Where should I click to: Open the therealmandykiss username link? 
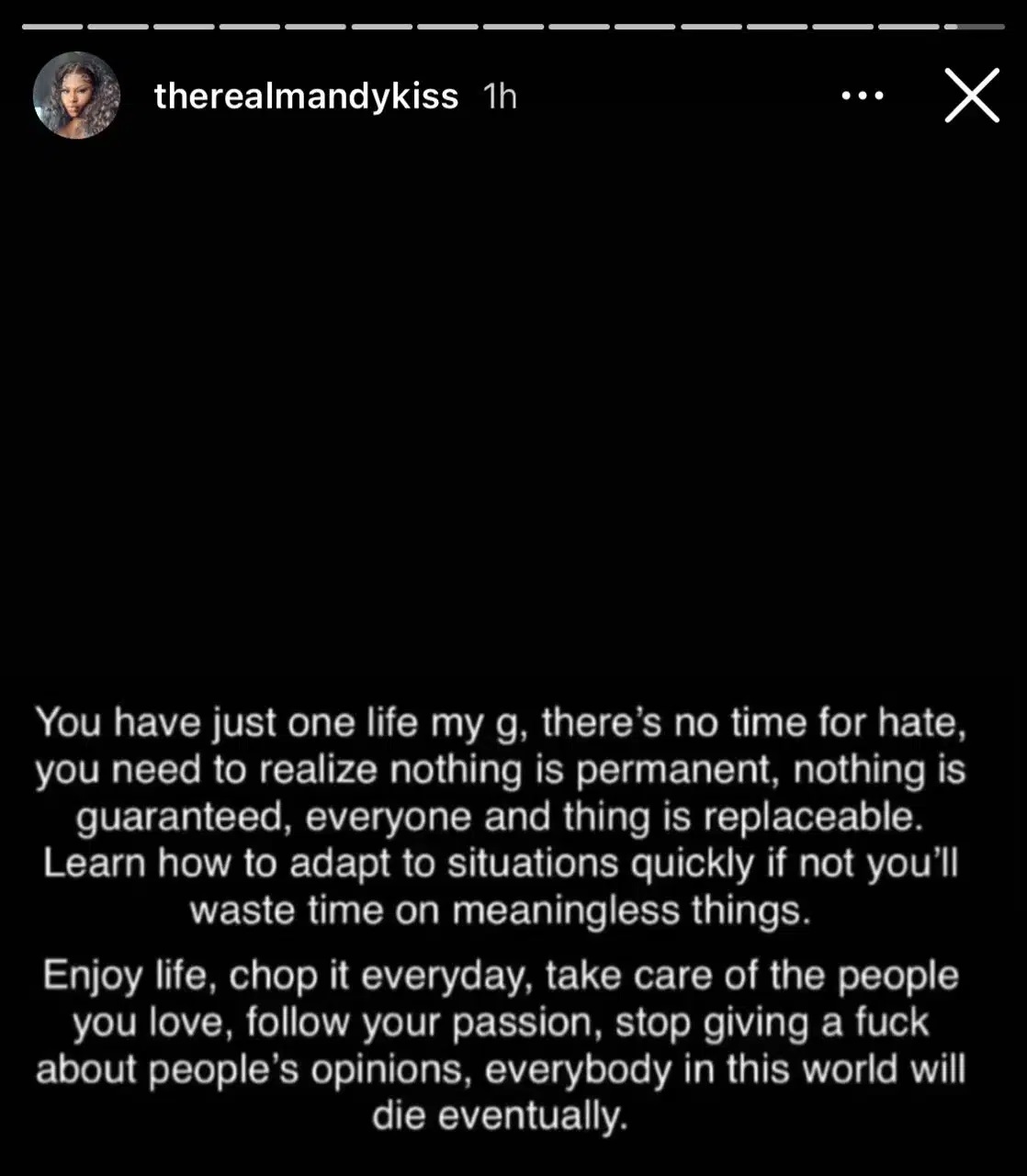click(306, 96)
